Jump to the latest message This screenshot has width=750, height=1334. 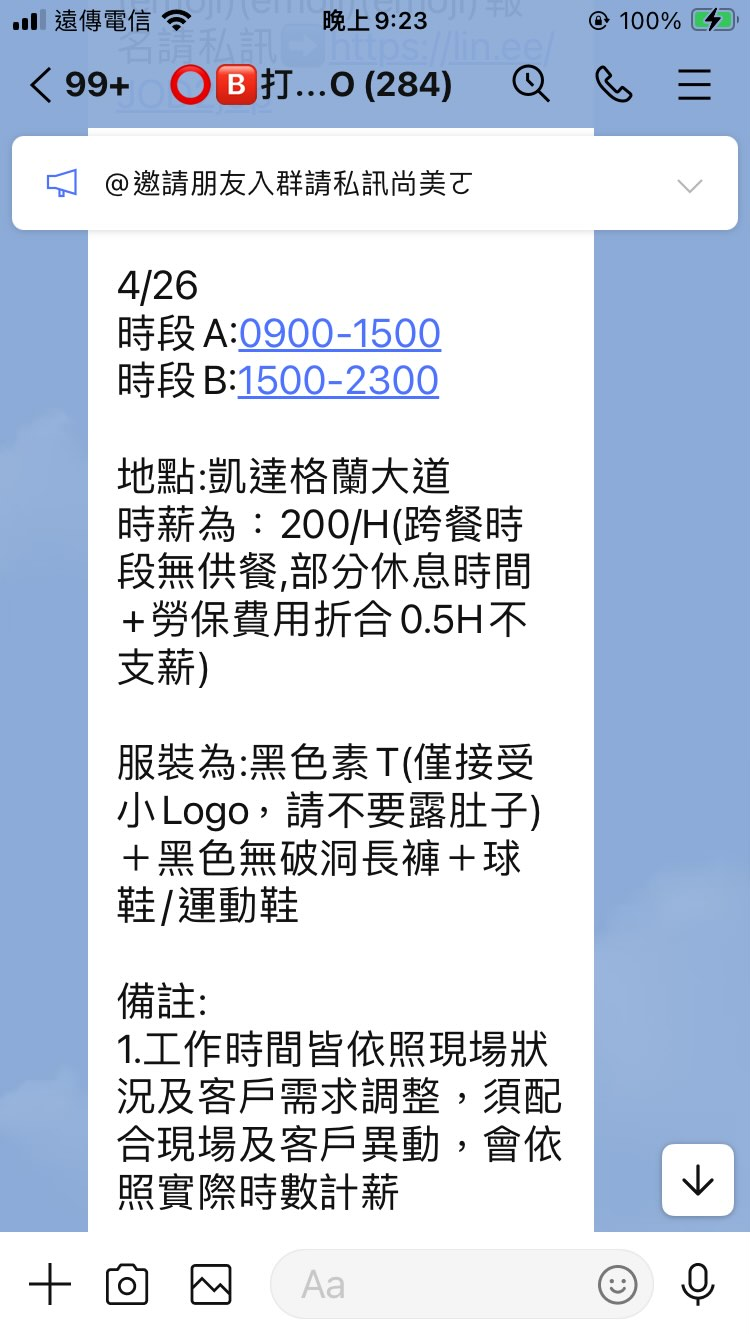point(697,1181)
